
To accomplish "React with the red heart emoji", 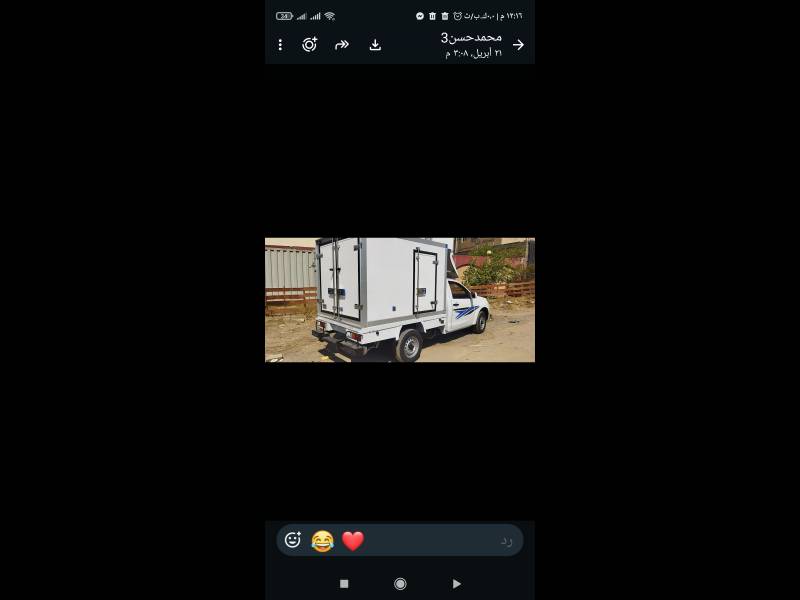I will click(353, 541).
